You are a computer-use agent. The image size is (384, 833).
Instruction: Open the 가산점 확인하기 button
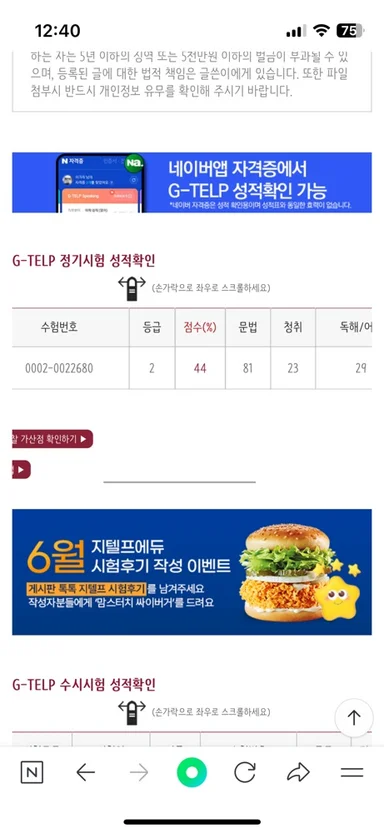pos(53,439)
